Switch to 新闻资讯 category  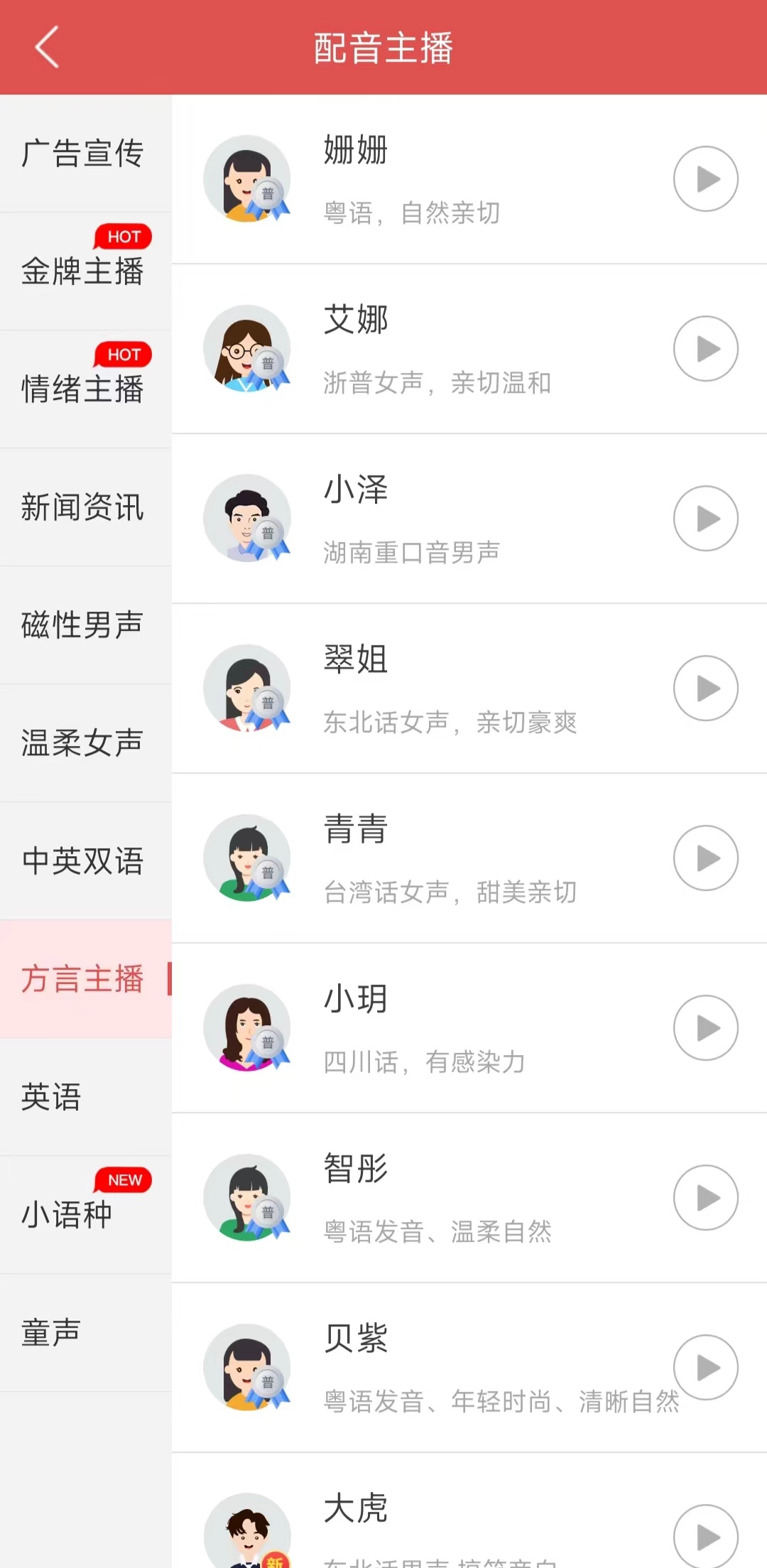click(83, 507)
